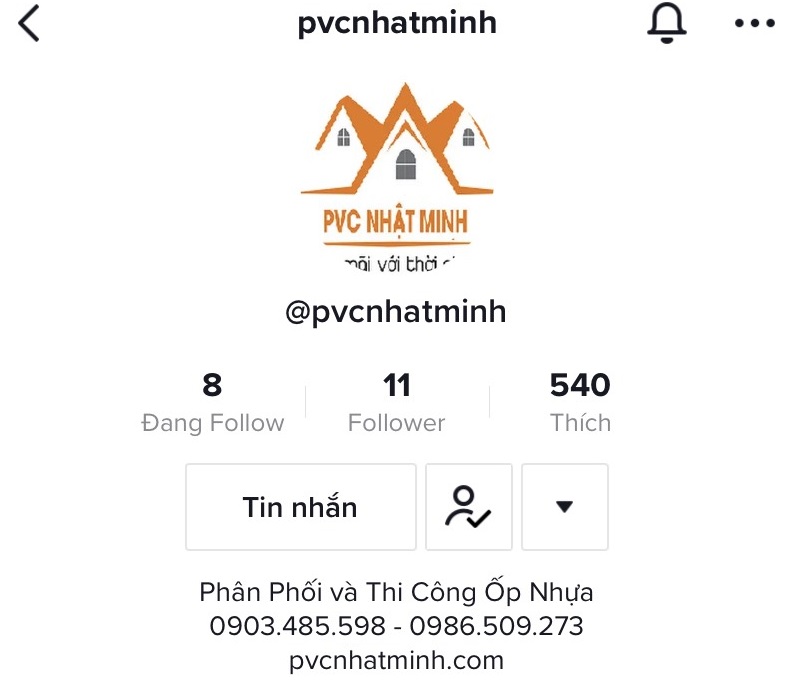Open the Đang Follow list

(x=212, y=402)
